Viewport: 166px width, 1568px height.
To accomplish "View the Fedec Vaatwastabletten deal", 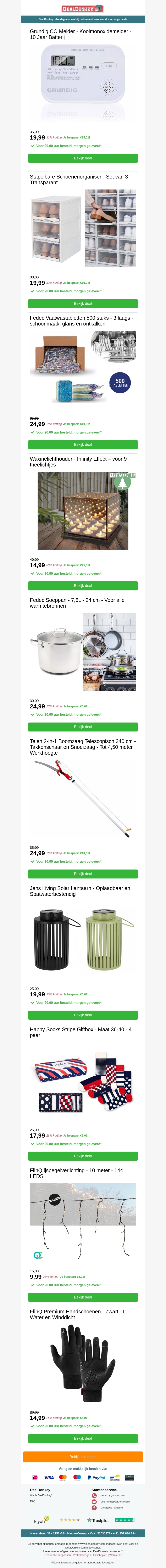I will point(83,444).
